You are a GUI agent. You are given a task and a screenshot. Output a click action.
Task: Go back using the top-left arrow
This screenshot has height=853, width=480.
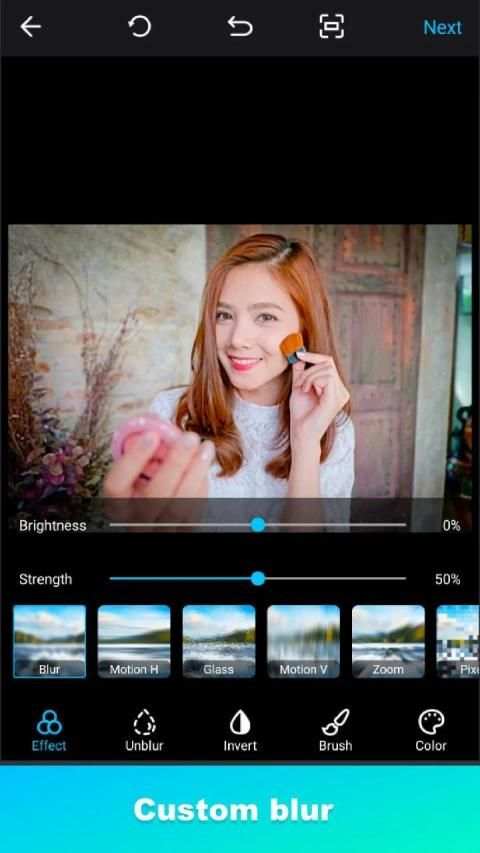click(30, 27)
